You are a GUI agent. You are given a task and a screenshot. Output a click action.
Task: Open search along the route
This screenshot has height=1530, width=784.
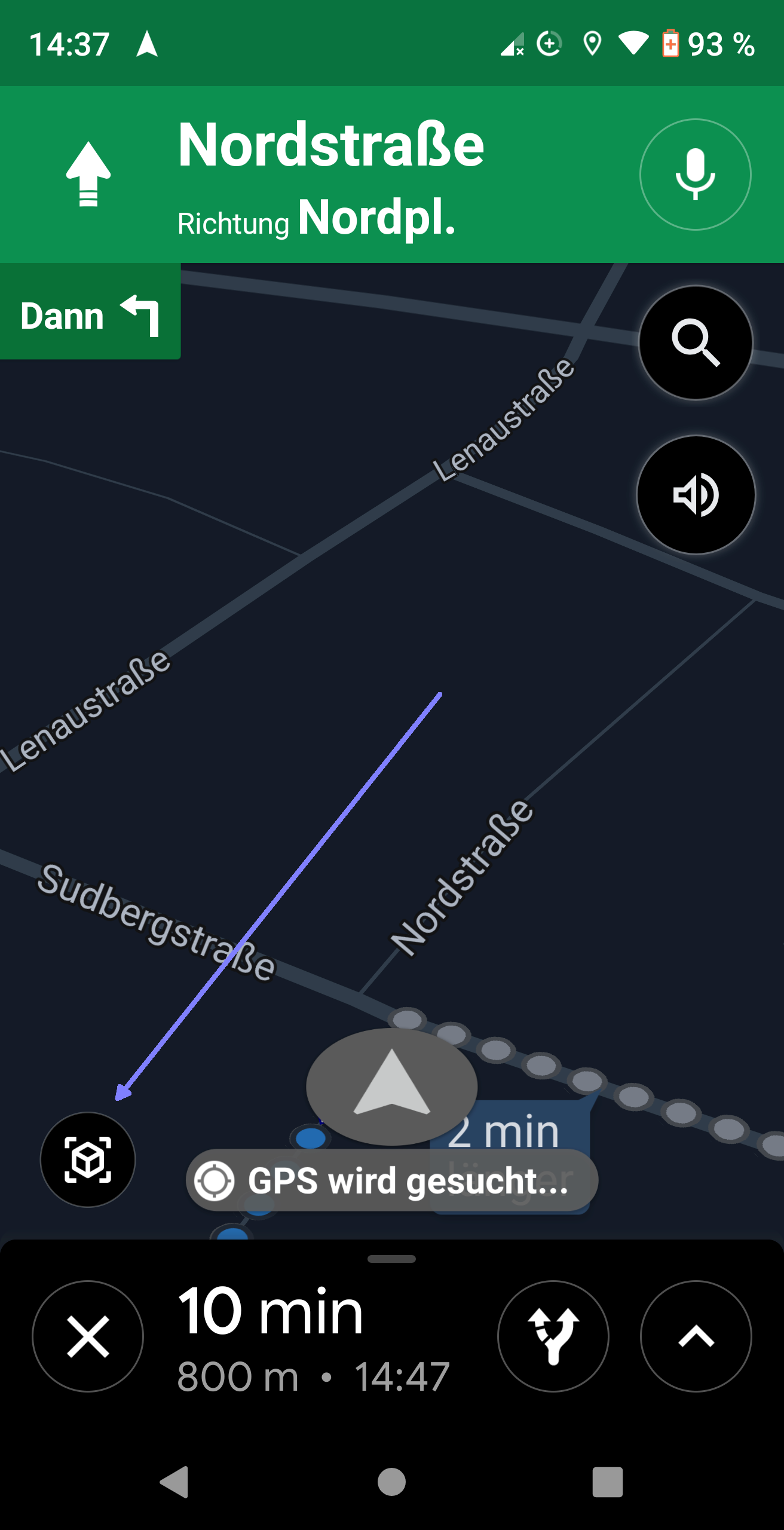[x=695, y=342]
